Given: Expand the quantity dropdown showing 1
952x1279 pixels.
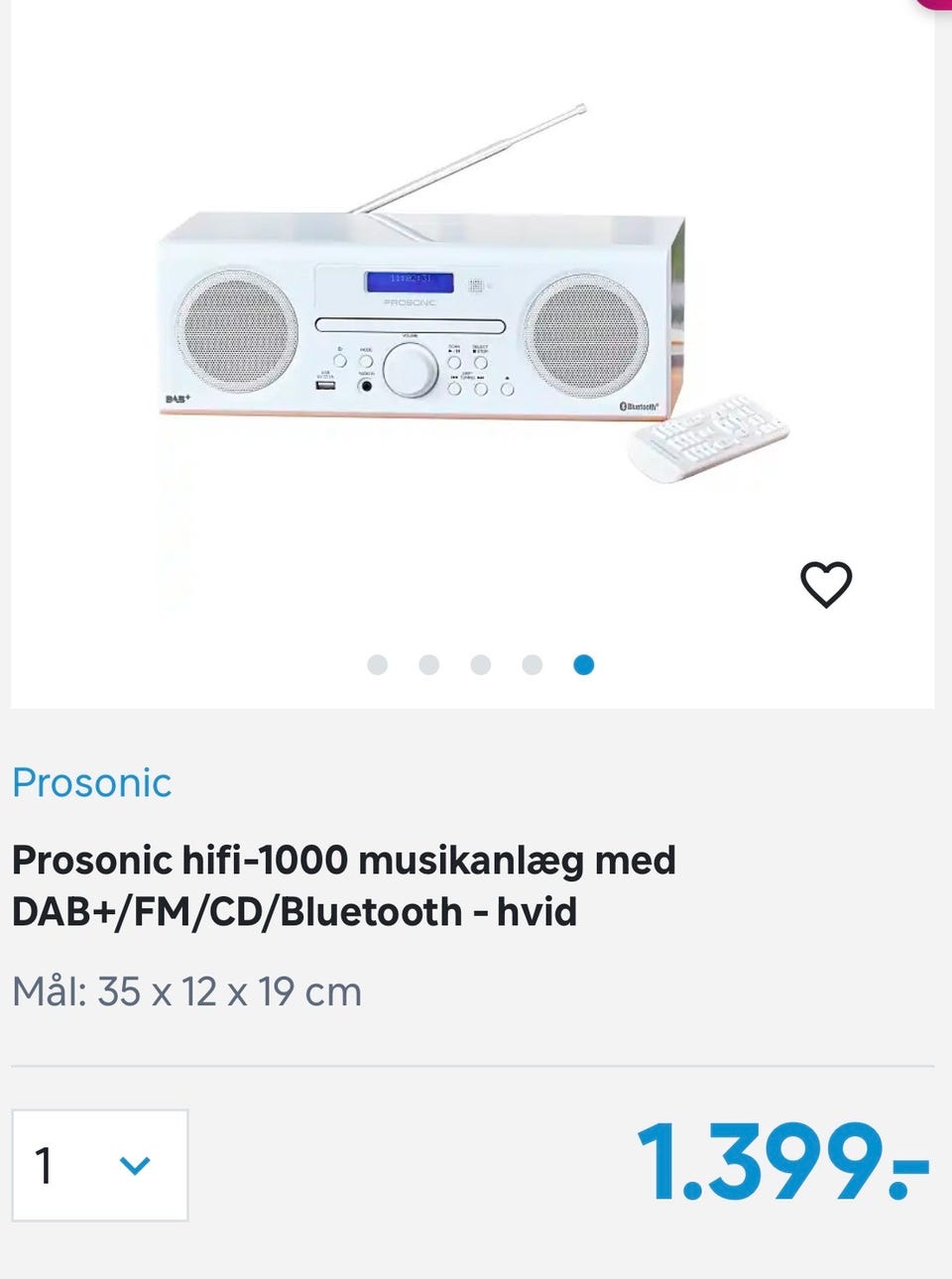Looking at the screenshot, I should (x=99, y=1165).
